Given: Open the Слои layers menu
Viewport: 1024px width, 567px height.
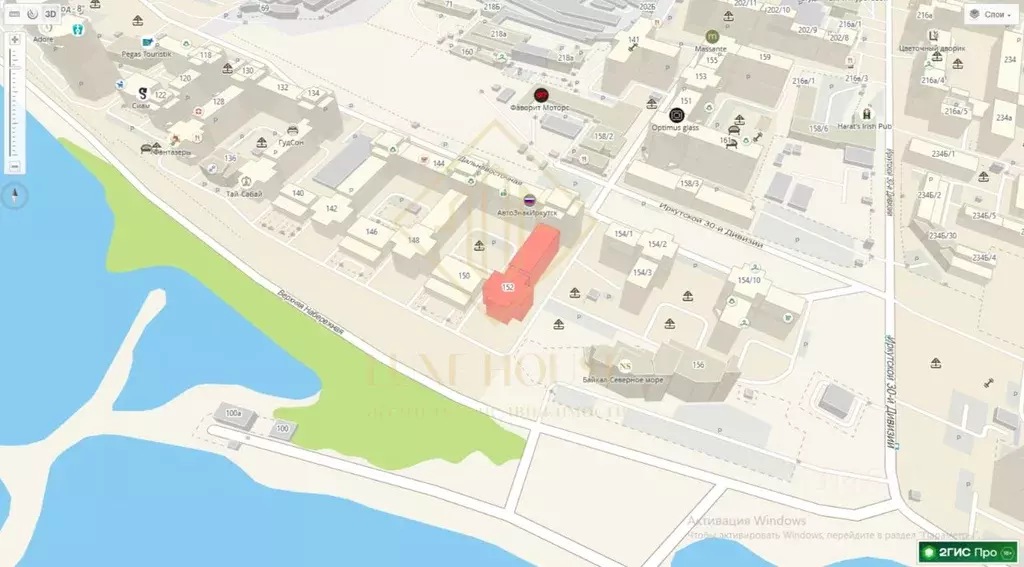Looking at the screenshot, I should 990,15.
